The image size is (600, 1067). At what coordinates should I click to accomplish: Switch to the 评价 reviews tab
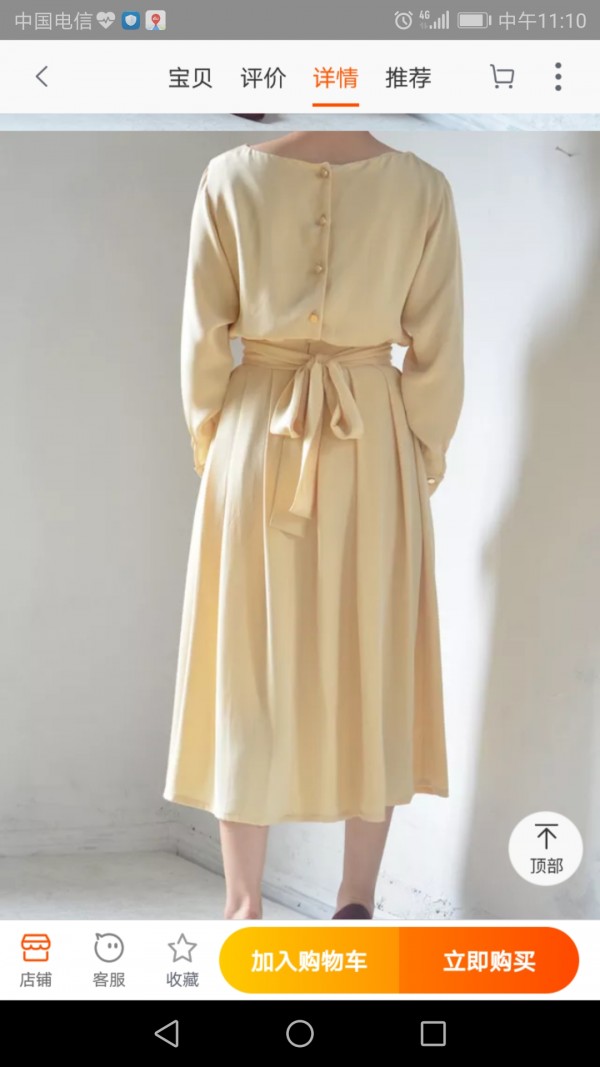click(263, 78)
